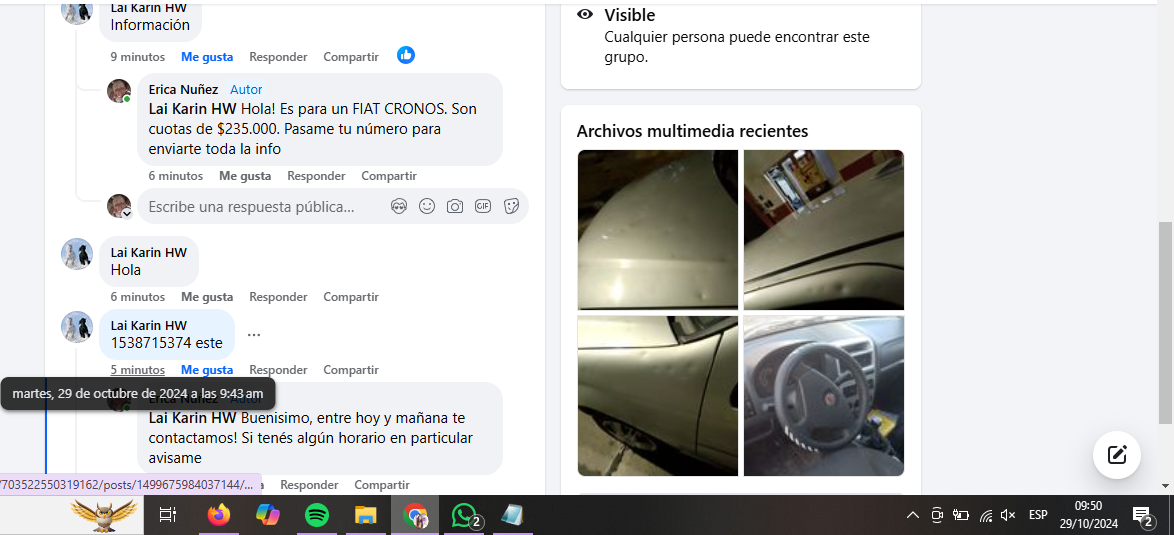Open Erica Nuñez's profile from her reply
The width and height of the screenshot is (1174, 535).
(183, 90)
